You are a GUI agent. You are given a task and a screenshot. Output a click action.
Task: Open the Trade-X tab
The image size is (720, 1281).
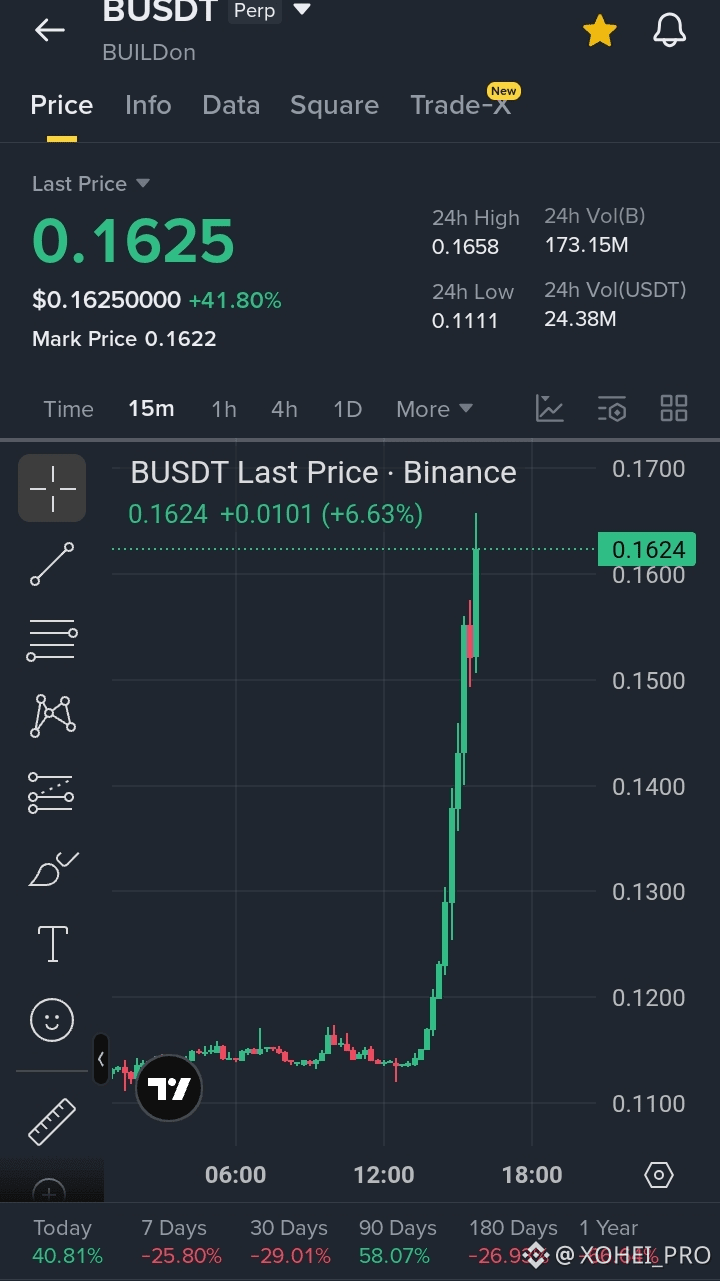pyautogui.click(x=461, y=105)
